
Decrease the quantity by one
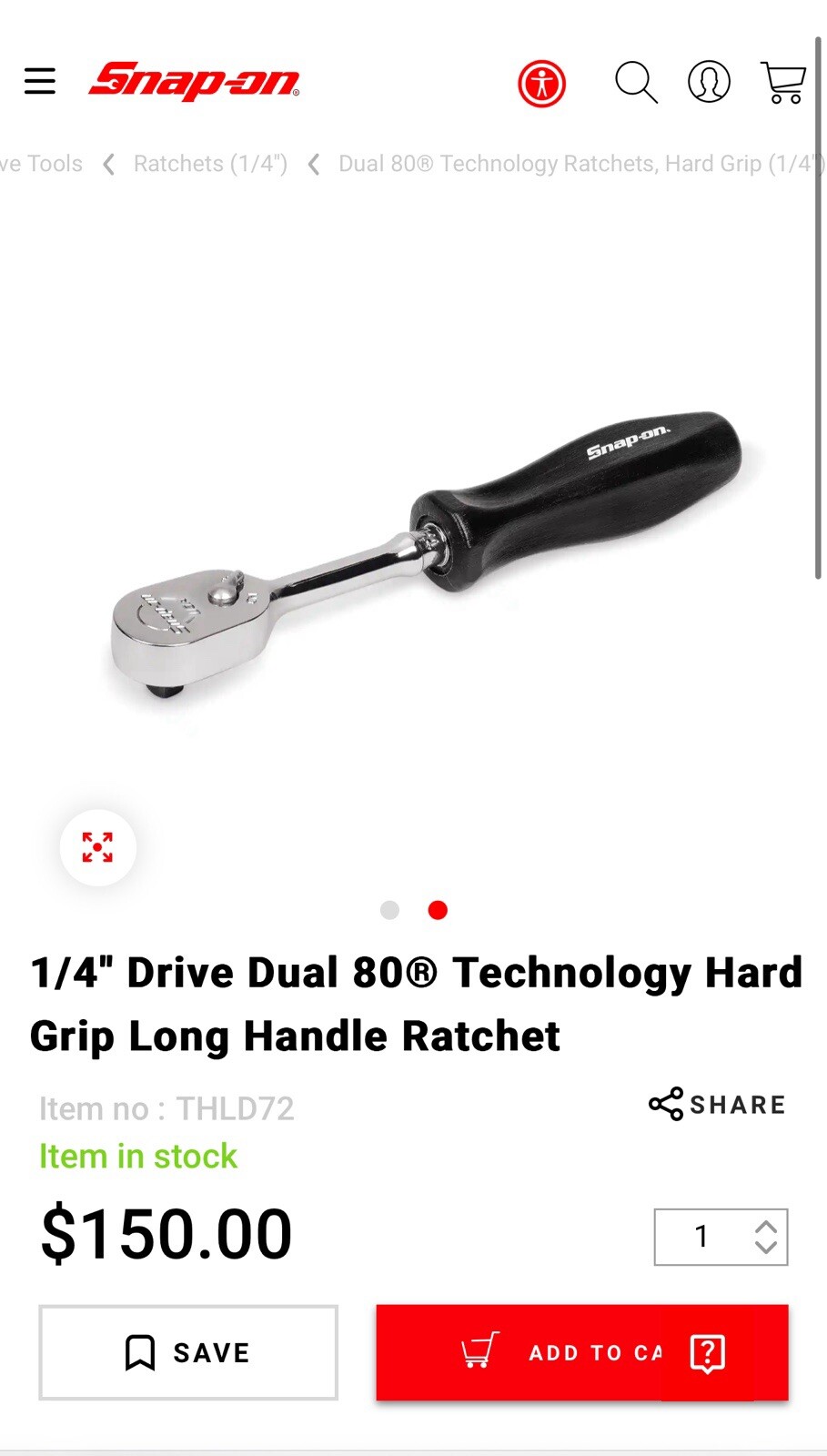point(766,1248)
